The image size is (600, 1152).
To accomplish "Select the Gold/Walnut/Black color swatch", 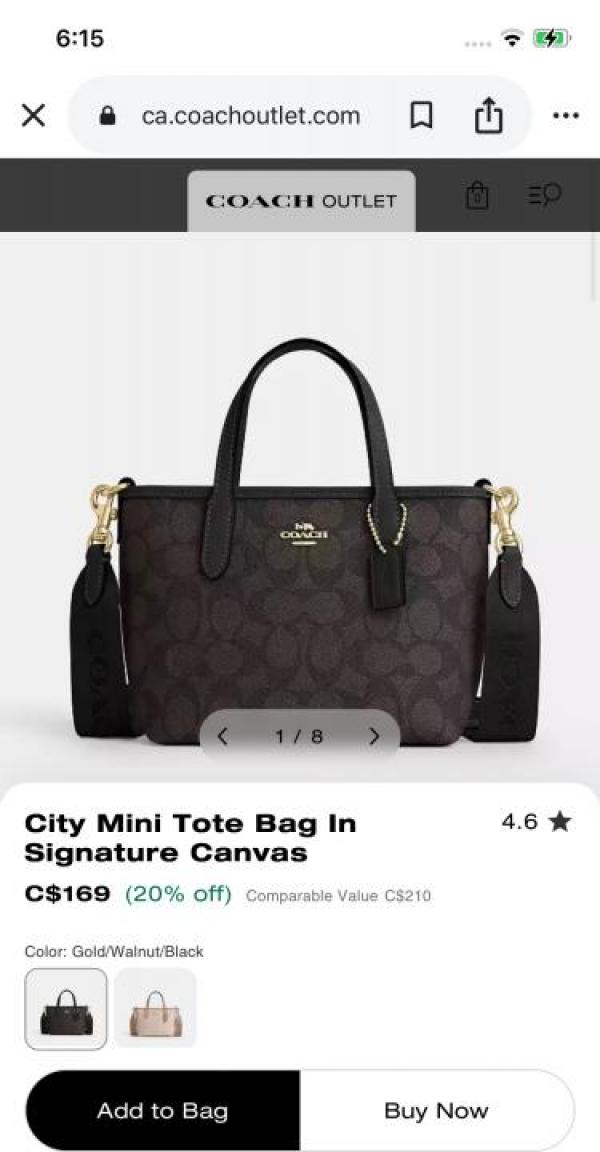I will pyautogui.click(x=66, y=1008).
